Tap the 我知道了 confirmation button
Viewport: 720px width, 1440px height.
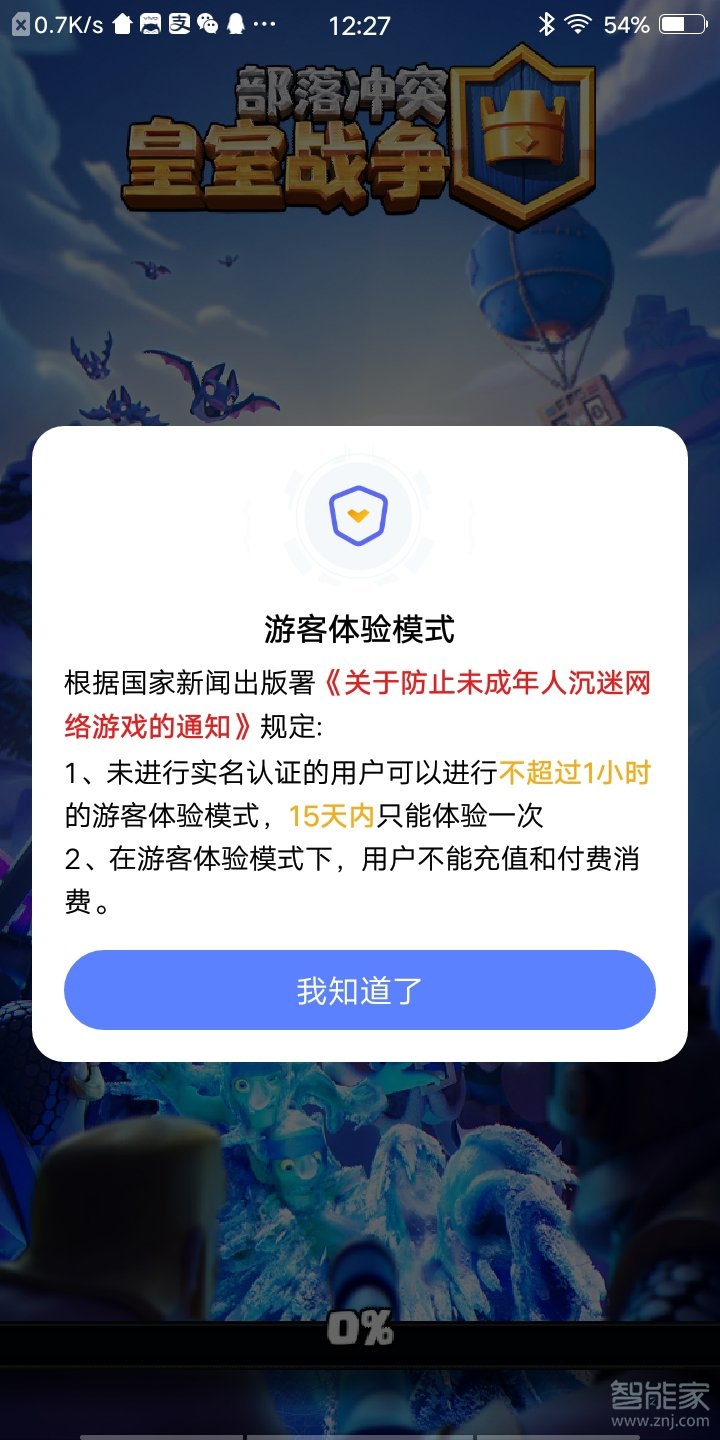click(360, 989)
